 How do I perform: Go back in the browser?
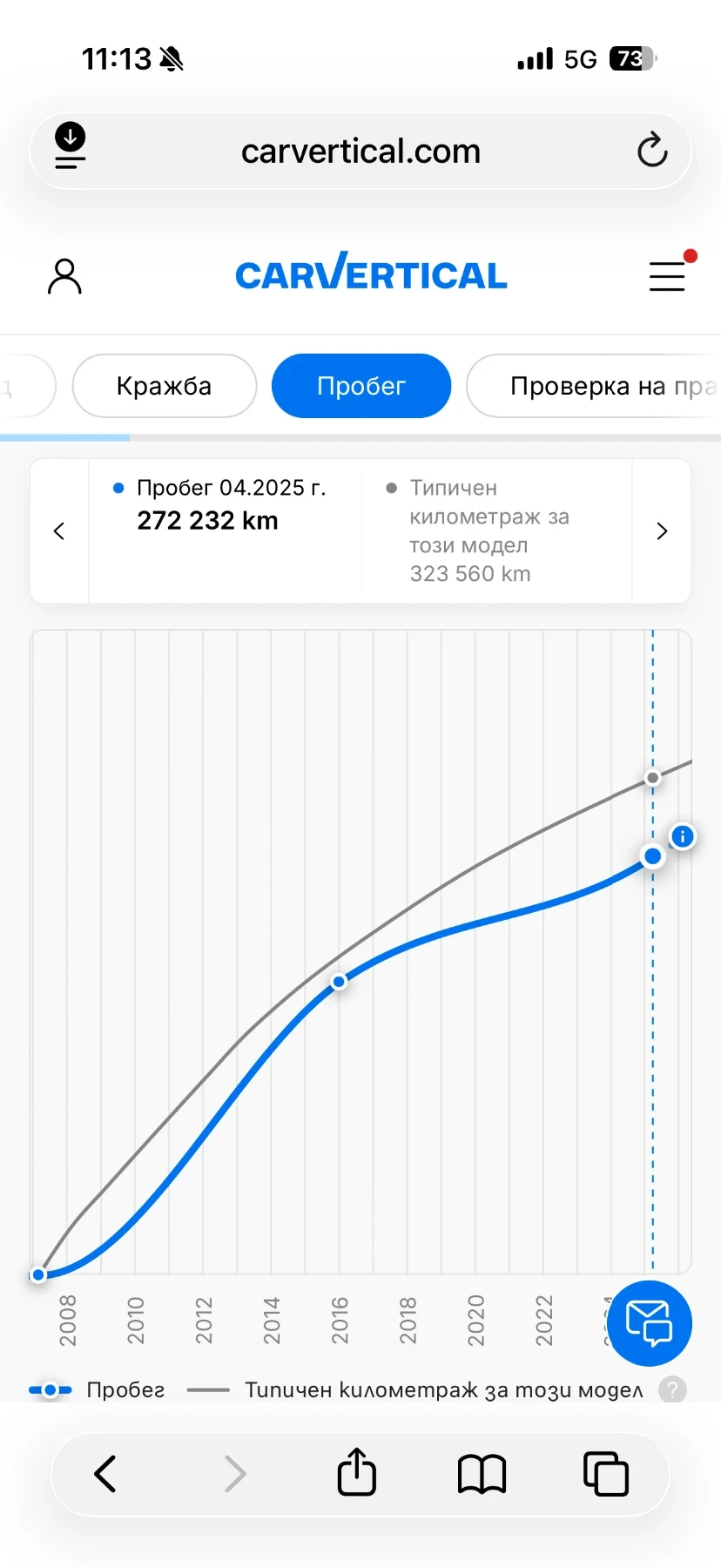105,1474
